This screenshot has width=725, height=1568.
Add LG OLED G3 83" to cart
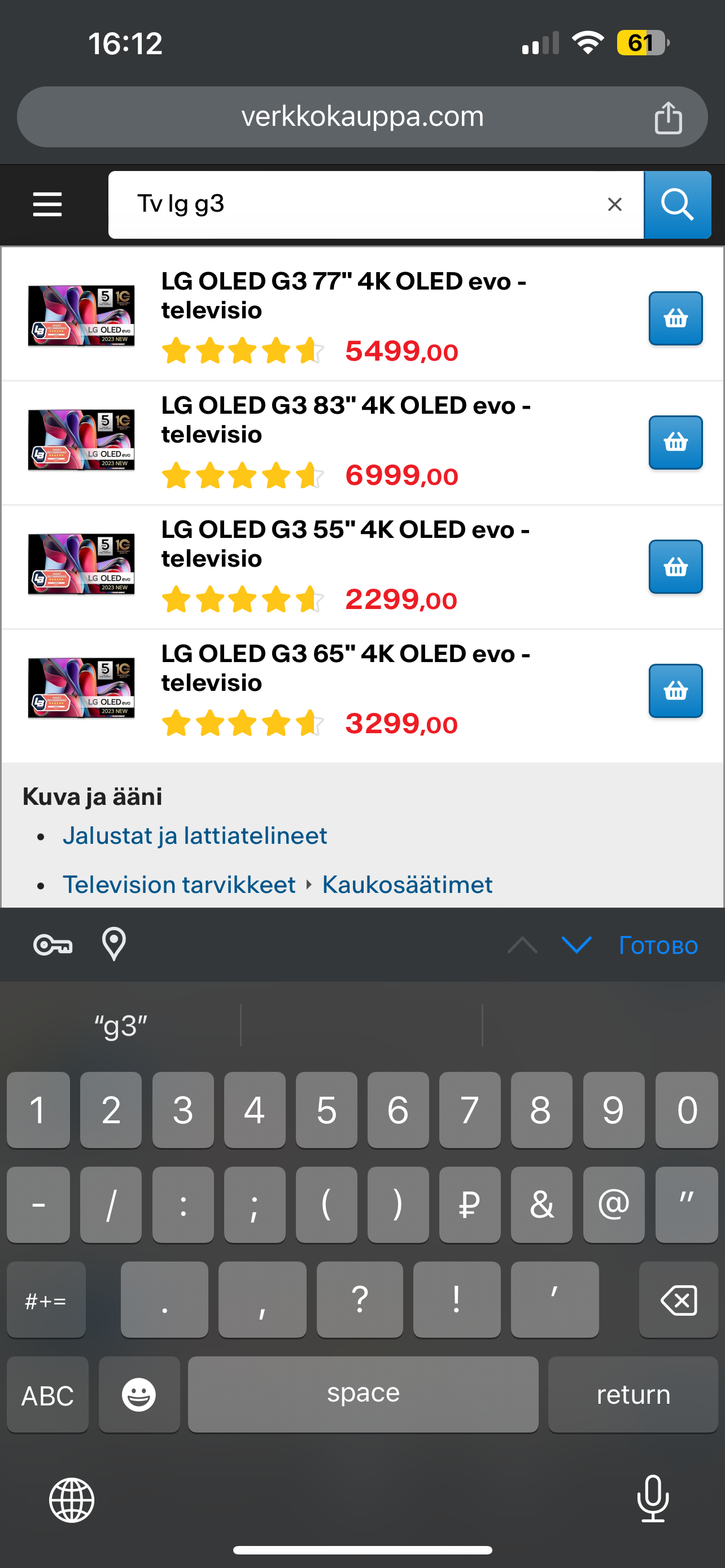tap(675, 443)
